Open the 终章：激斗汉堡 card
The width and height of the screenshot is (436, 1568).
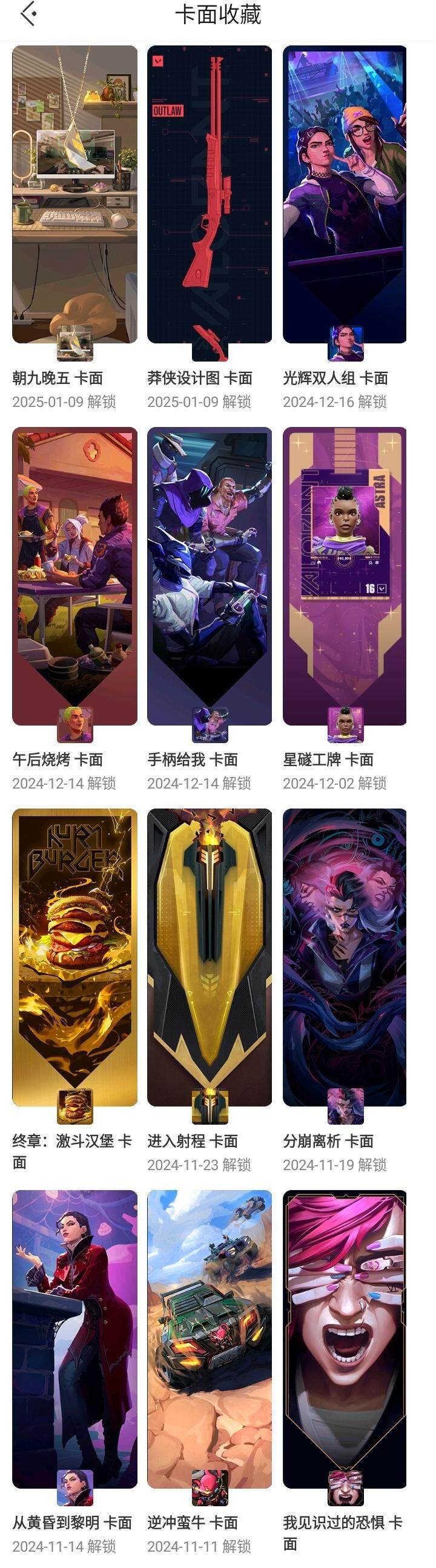coord(74,957)
